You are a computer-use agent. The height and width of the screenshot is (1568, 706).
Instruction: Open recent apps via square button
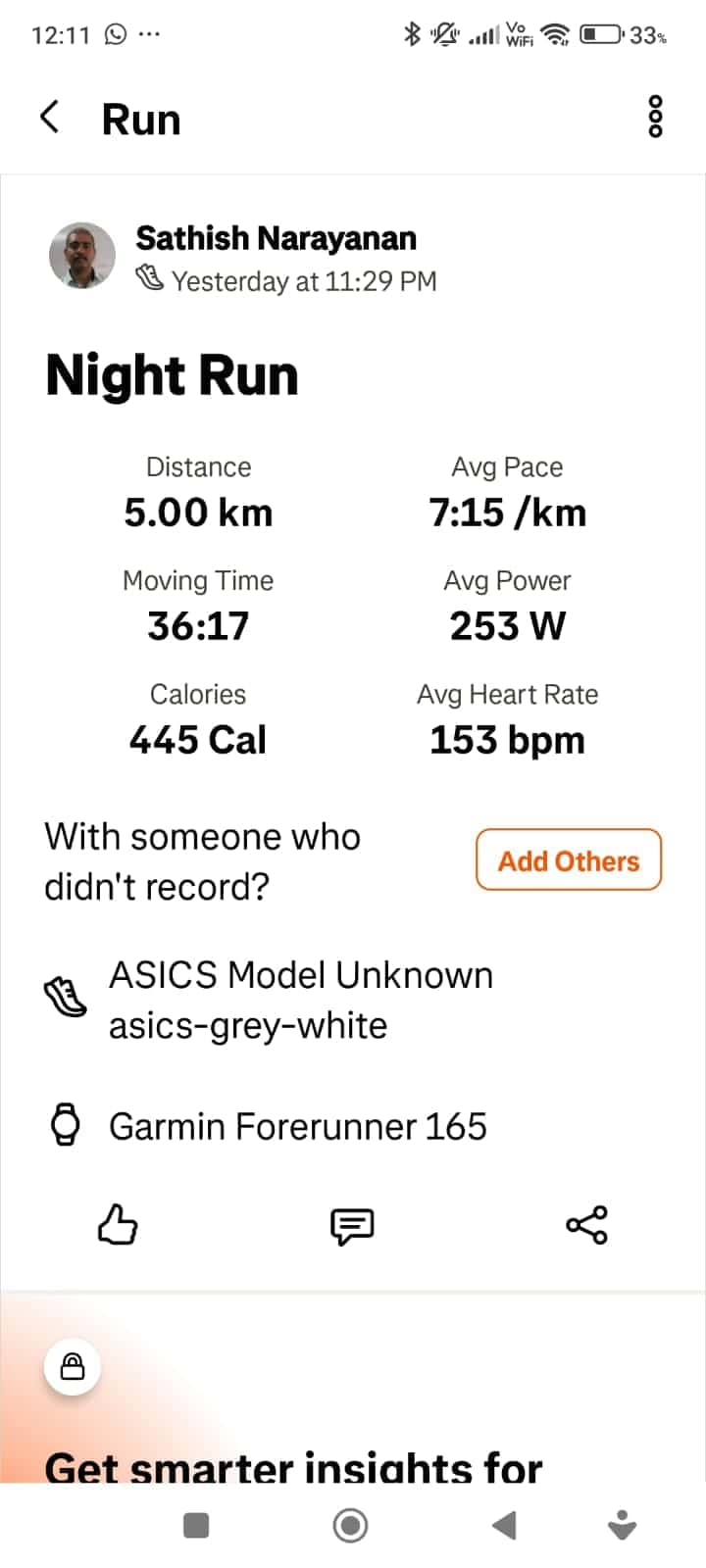196,1525
